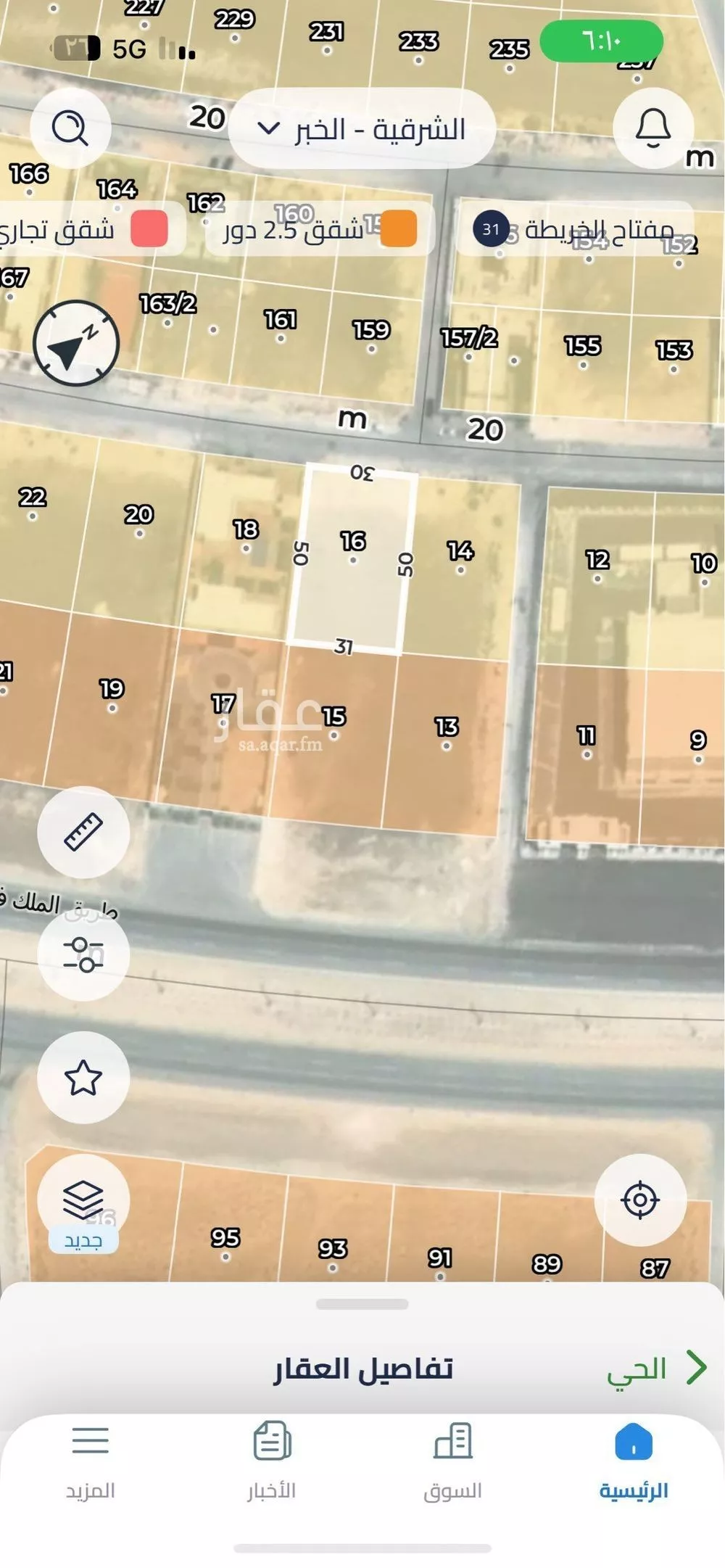Image resolution: width=725 pixels, height=1568 pixels.
Task: Open the ruler measuring tool
Action: [83, 832]
